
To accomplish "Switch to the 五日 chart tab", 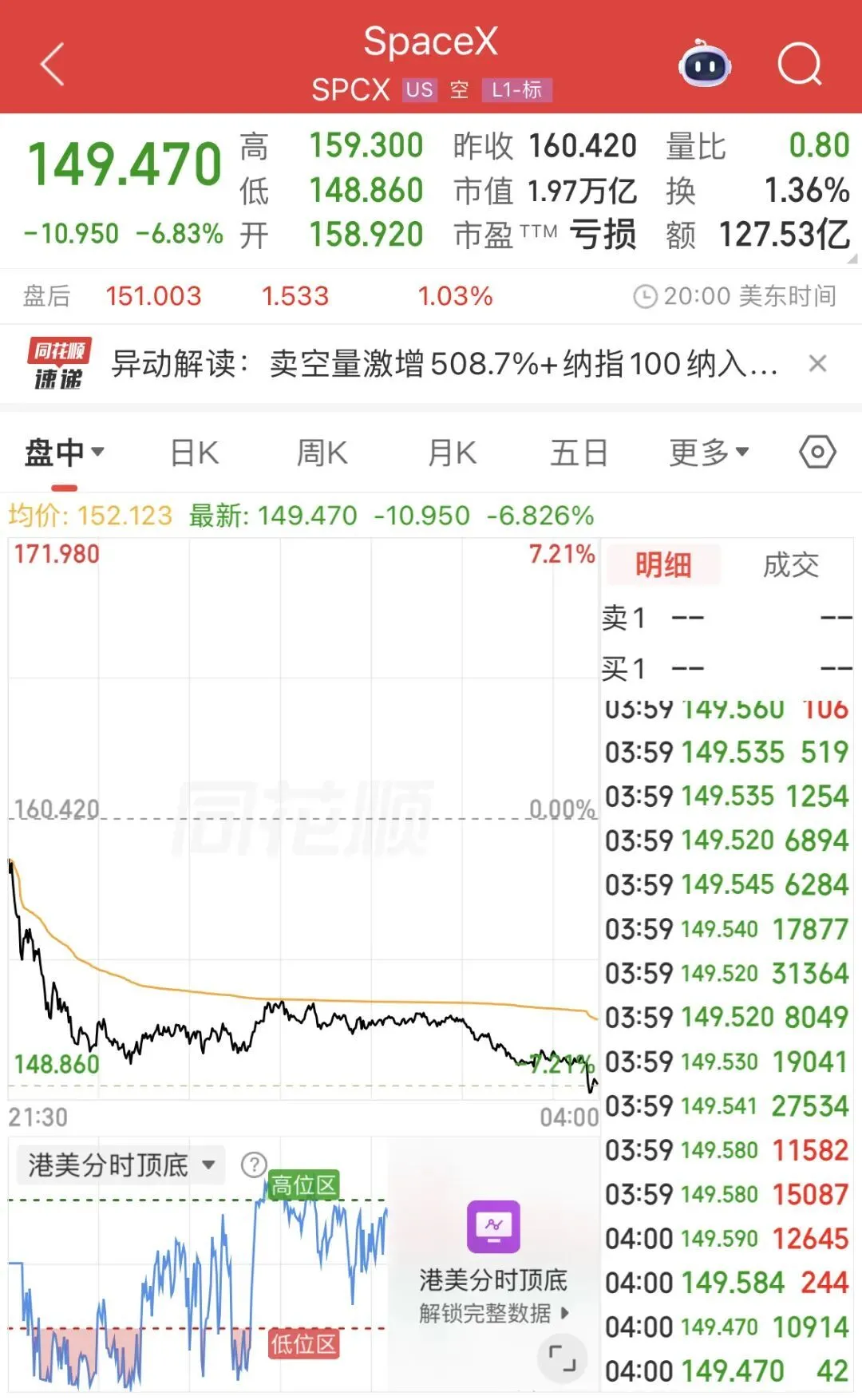I will (x=579, y=453).
